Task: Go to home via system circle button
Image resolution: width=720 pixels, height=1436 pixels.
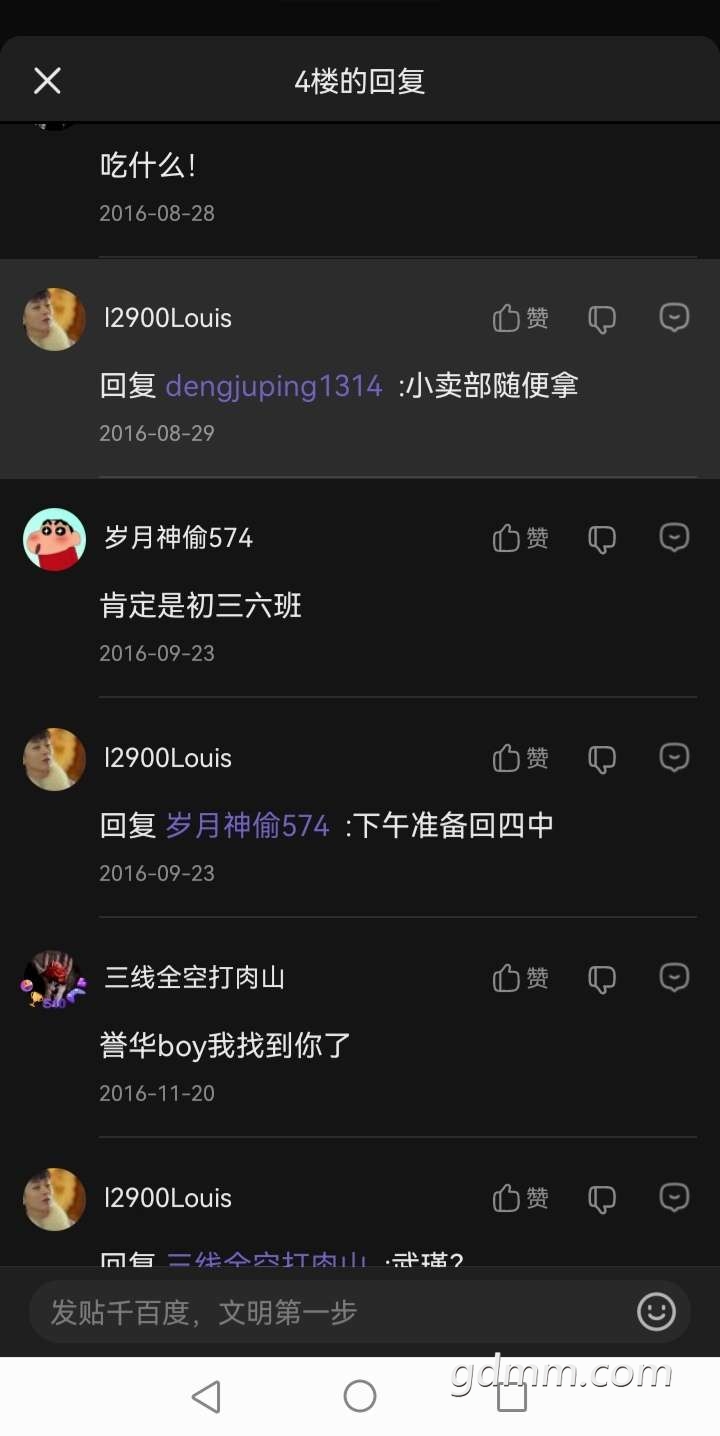Action: [360, 1396]
